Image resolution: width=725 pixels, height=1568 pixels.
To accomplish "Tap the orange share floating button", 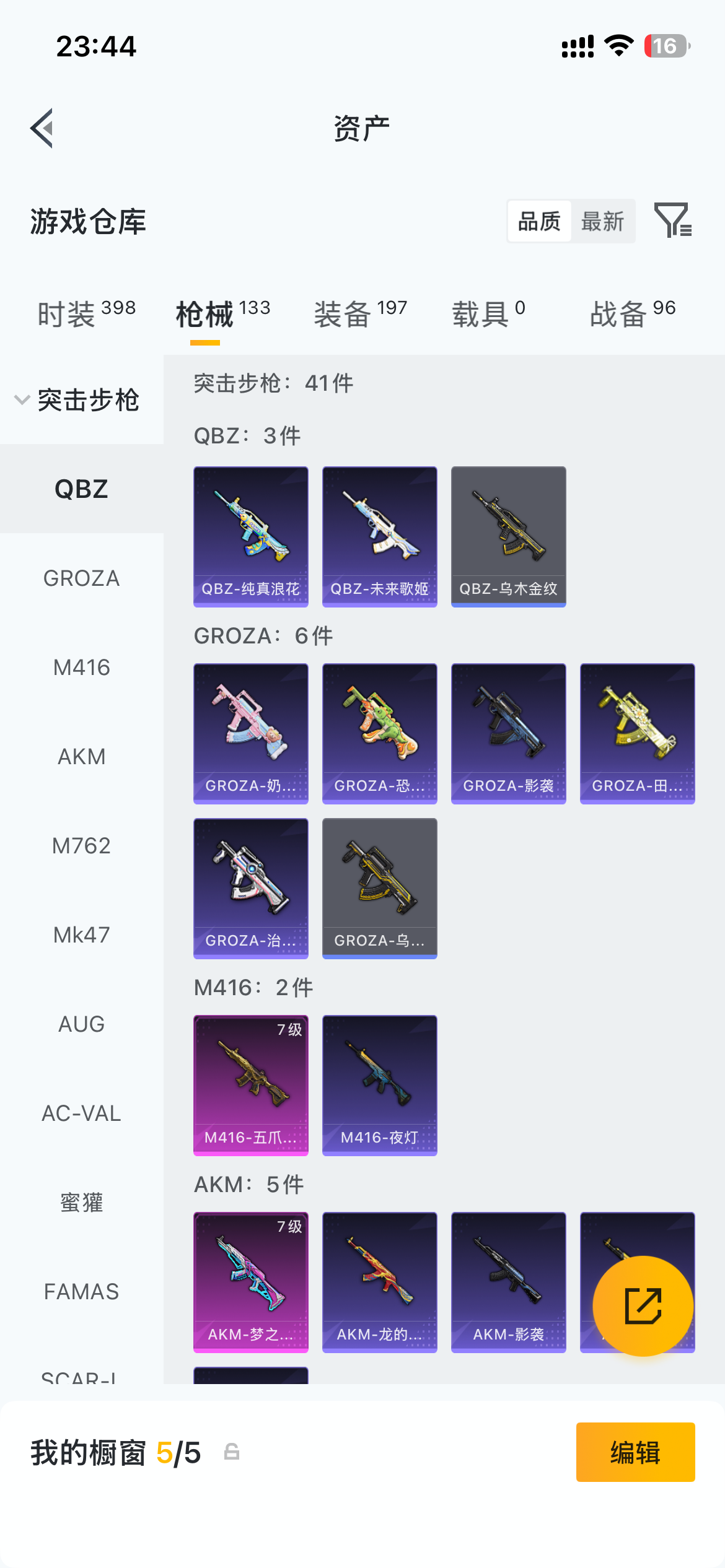I will (643, 1306).
